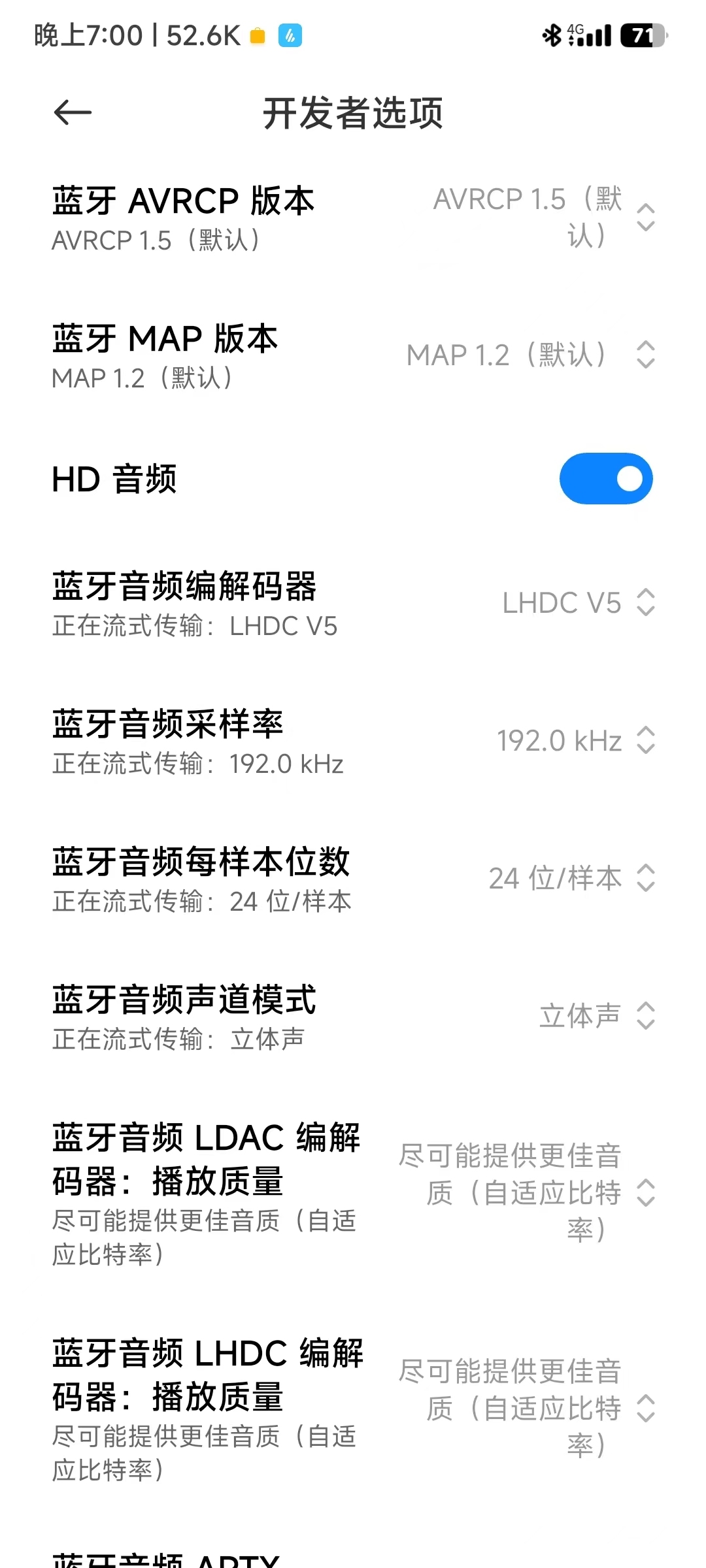
Task: Go back from Developer options
Action: click(x=73, y=113)
